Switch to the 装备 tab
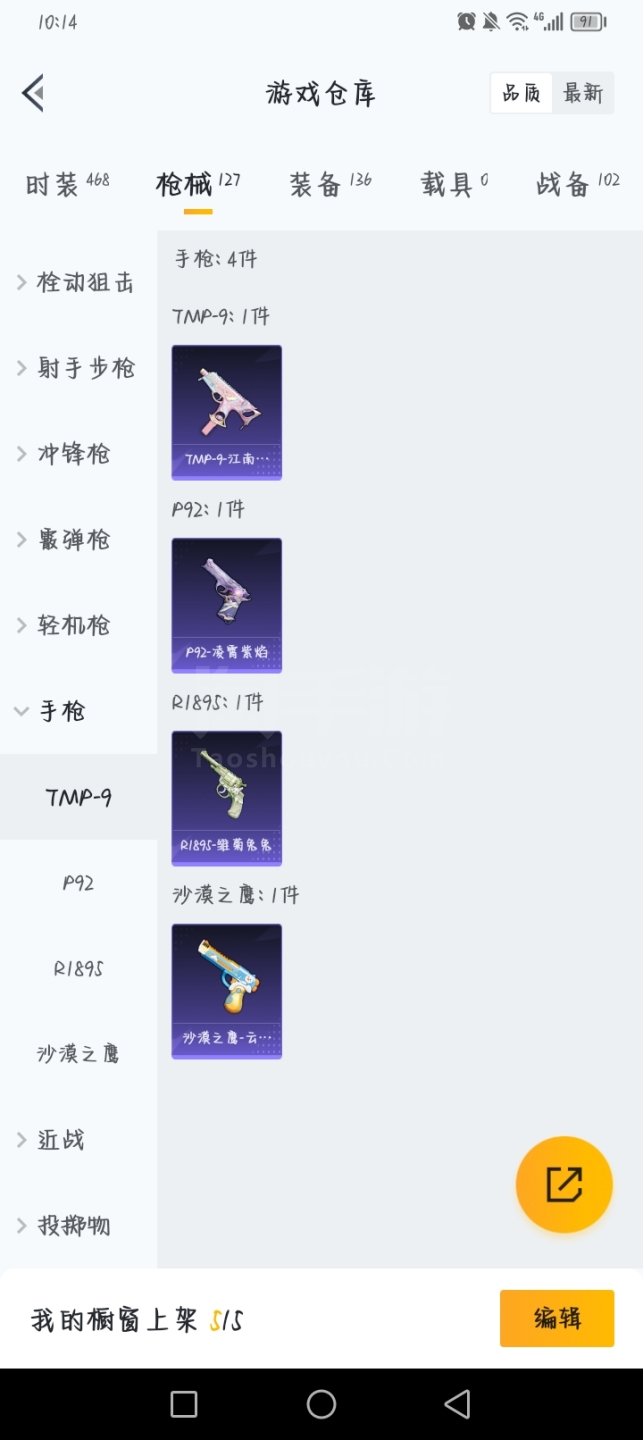 329,184
